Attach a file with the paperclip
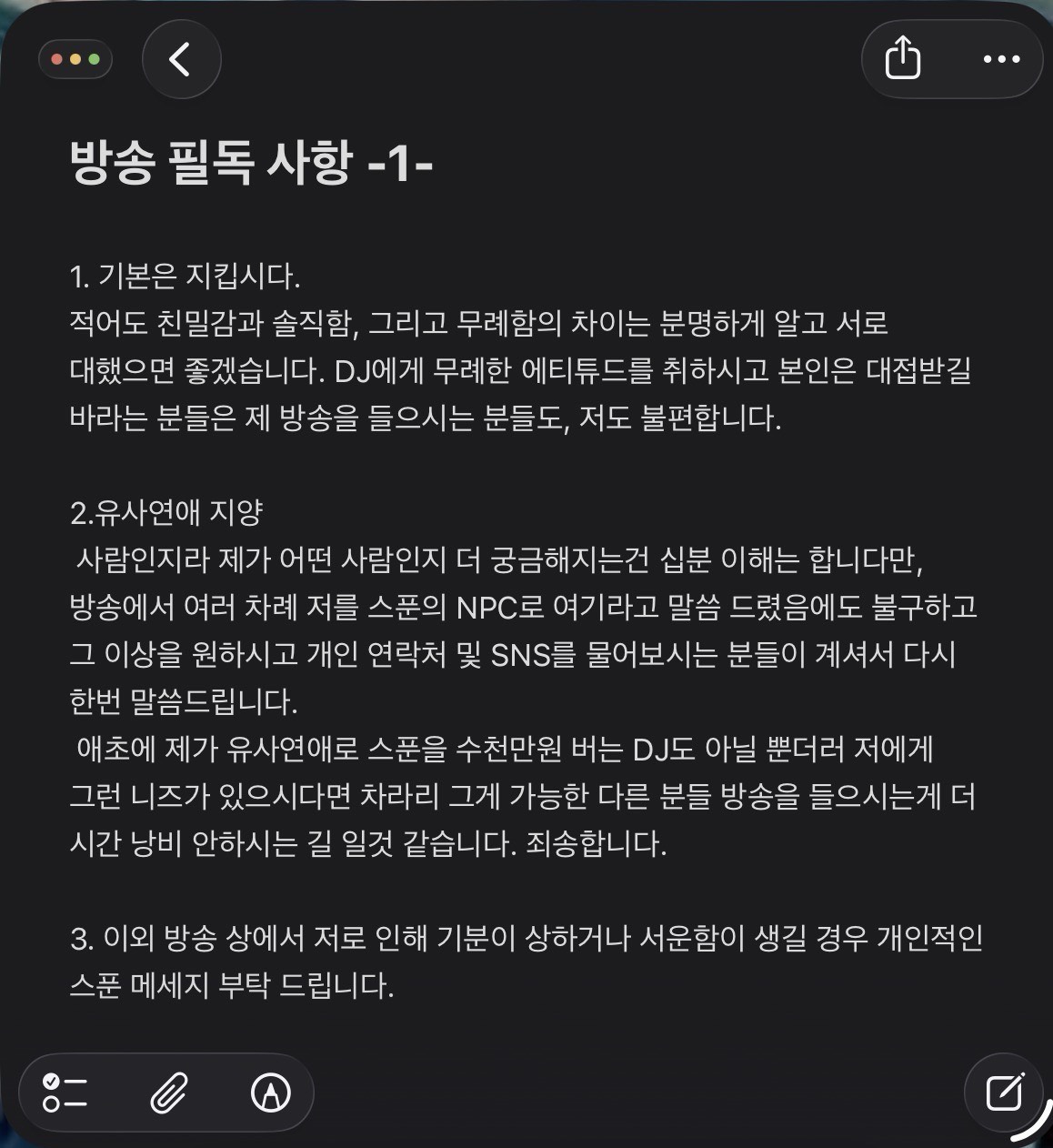1053x1148 pixels. click(x=168, y=1093)
